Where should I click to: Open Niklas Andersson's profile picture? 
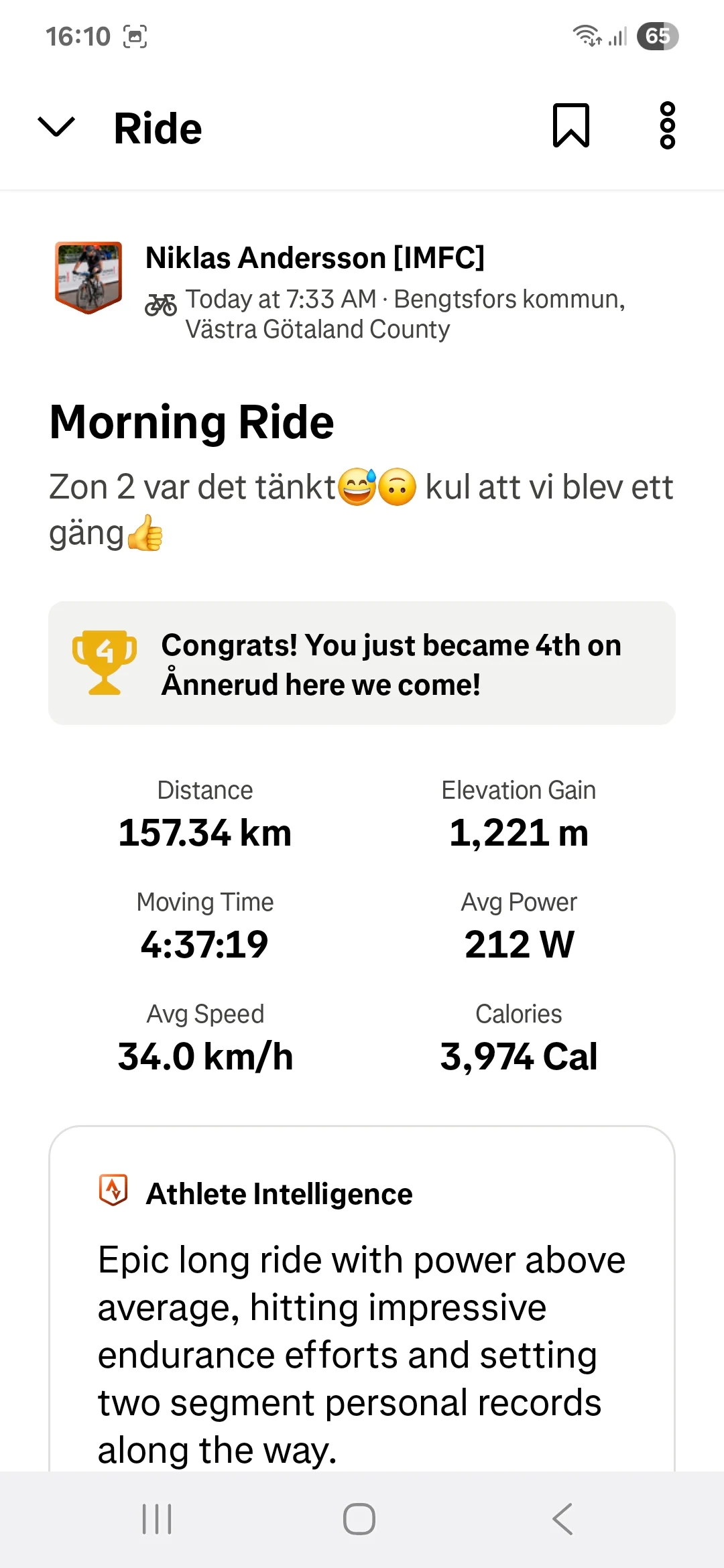tap(88, 277)
